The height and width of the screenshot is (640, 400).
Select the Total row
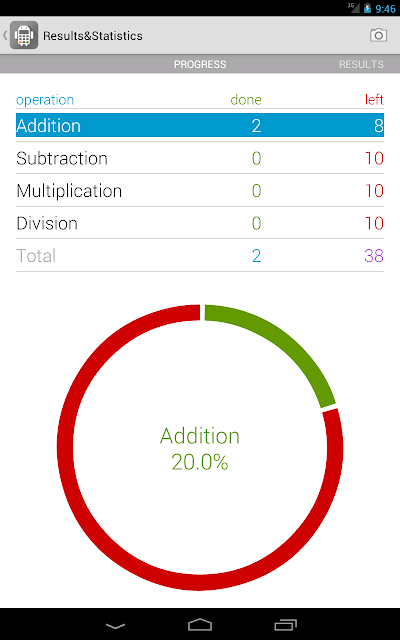click(200, 256)
